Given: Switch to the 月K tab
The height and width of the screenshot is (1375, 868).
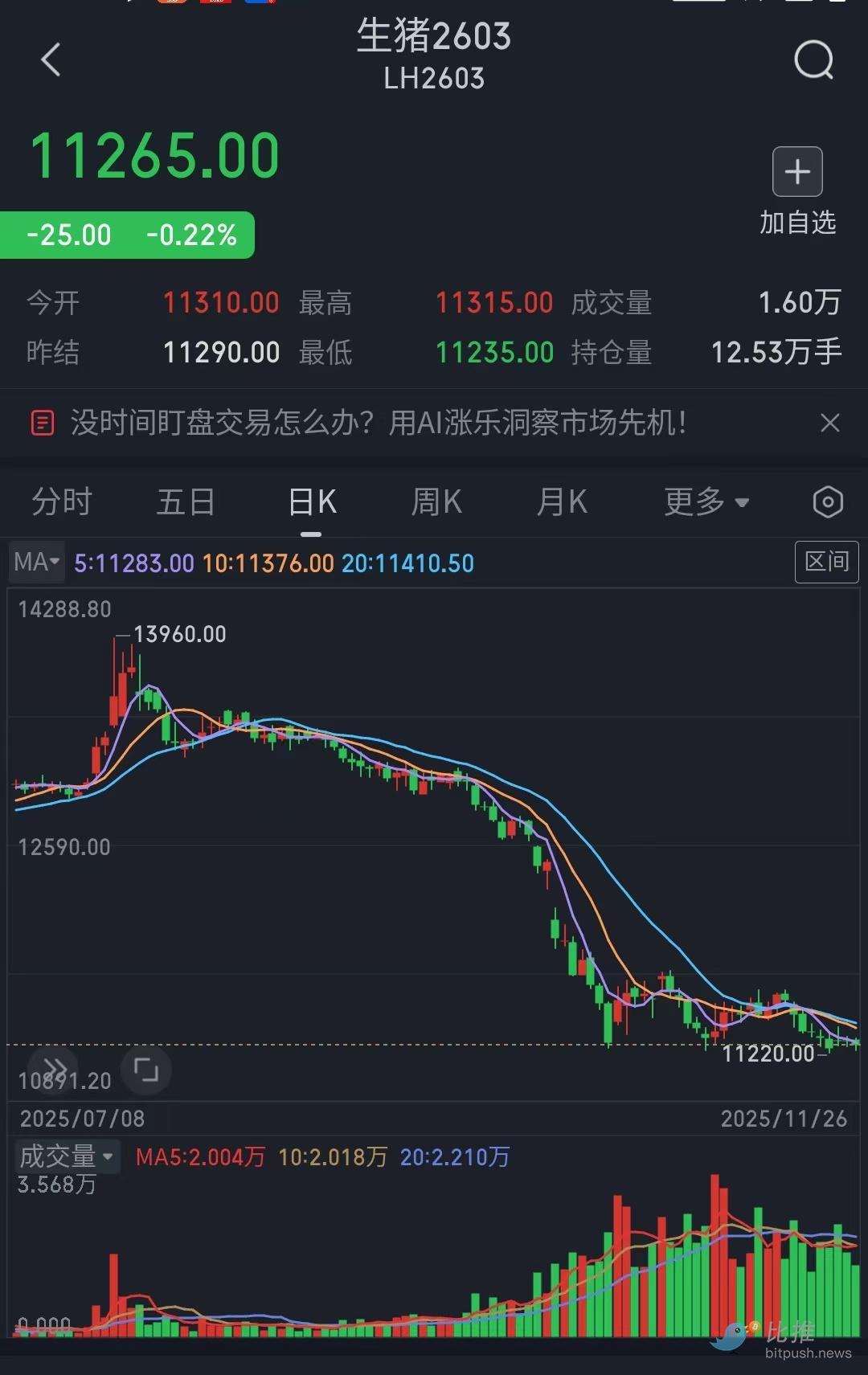Looking at the screenshot, I should [562, 502].
